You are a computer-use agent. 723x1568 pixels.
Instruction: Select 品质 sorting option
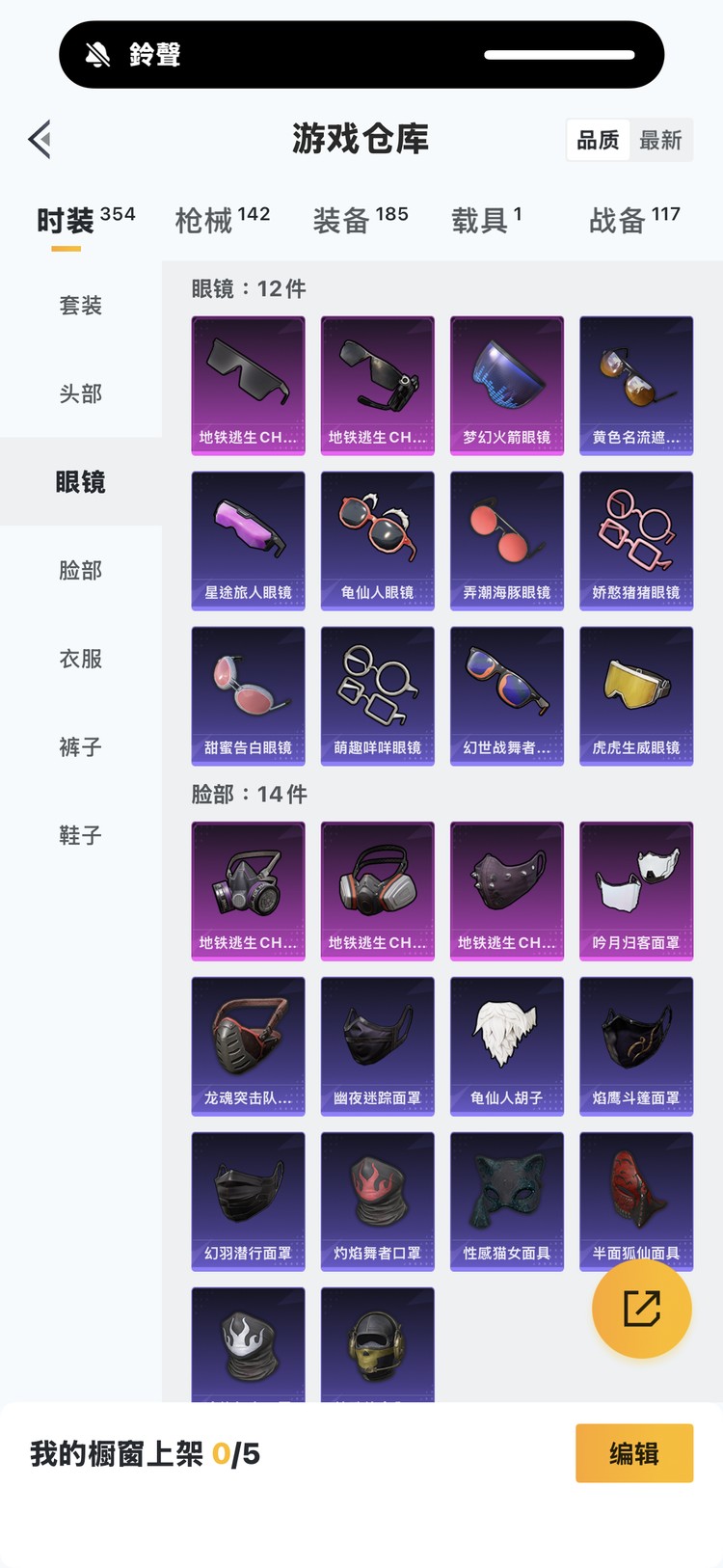click(598, 140)
